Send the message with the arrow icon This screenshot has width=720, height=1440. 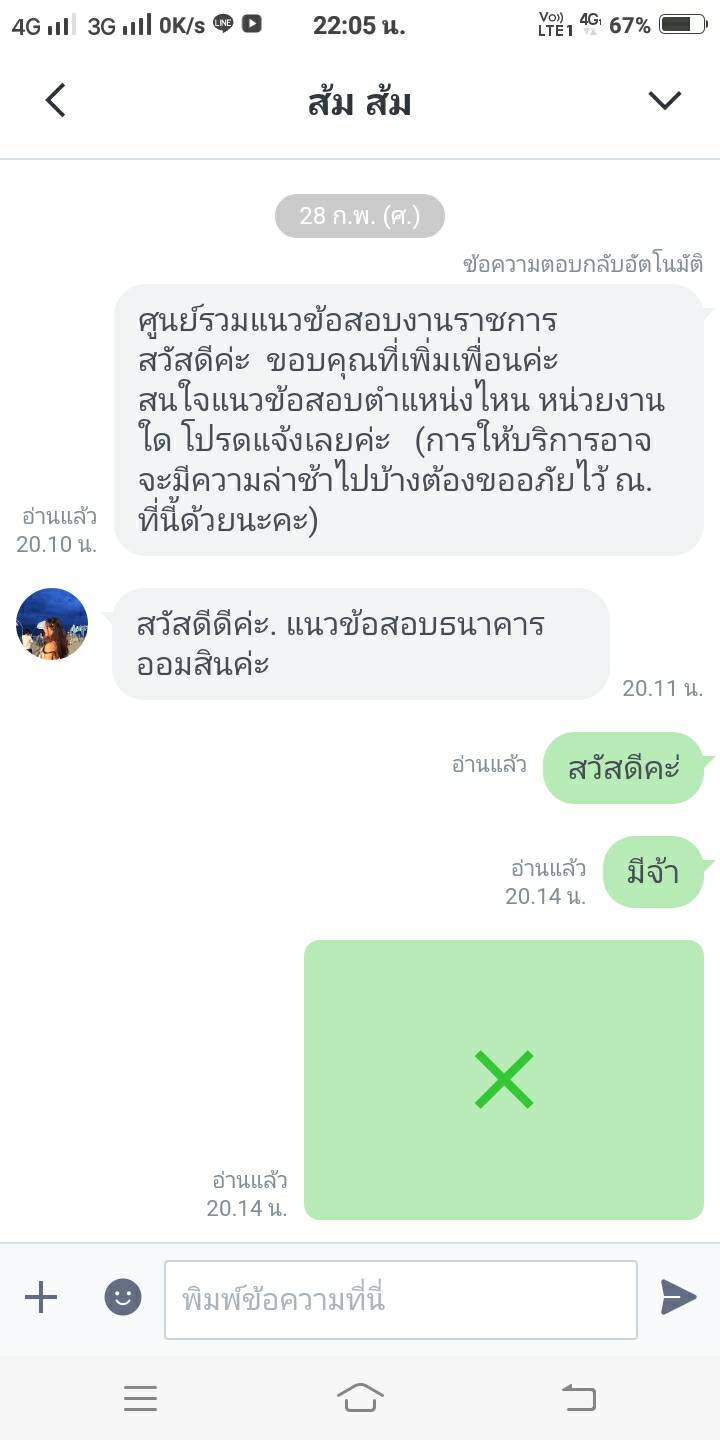pos(678,1297)
